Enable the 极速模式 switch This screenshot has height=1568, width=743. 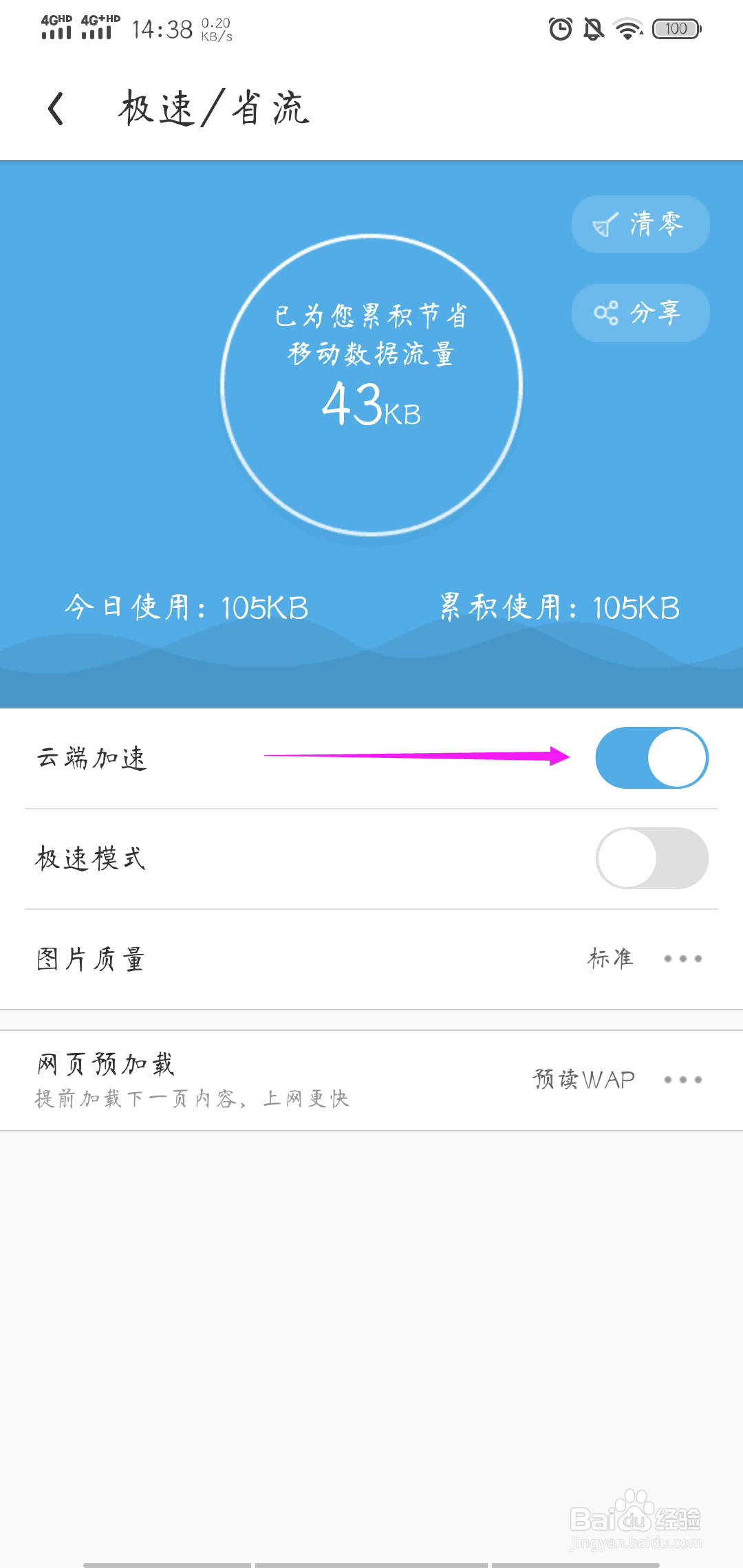pos(652,858)
